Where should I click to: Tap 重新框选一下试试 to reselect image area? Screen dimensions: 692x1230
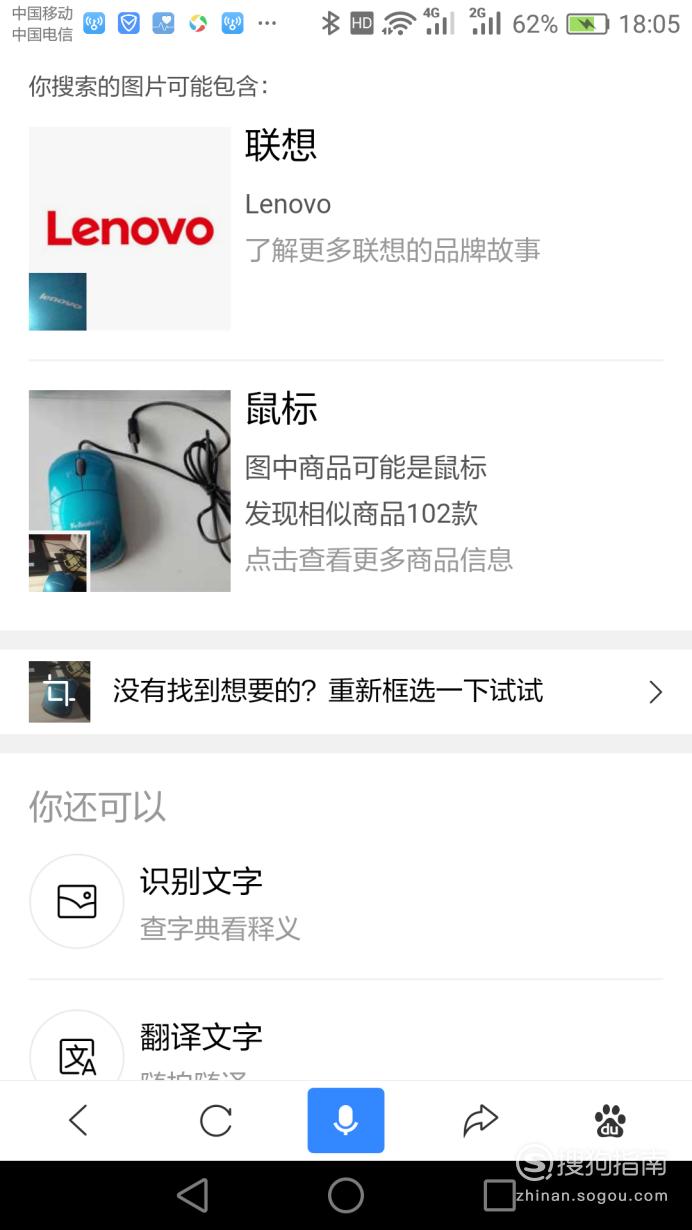(x=346, y=691)
